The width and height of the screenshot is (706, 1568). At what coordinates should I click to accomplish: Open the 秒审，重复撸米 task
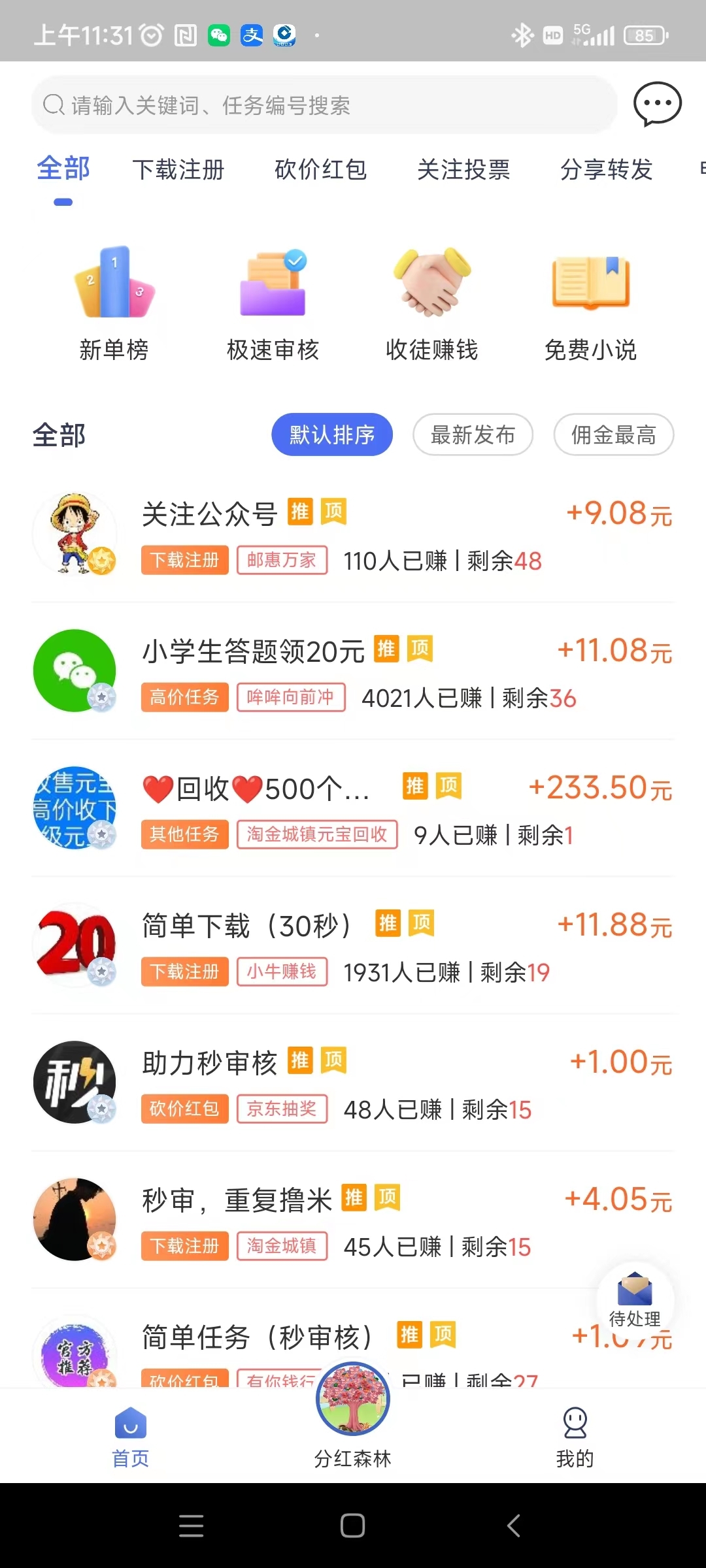353,1220
